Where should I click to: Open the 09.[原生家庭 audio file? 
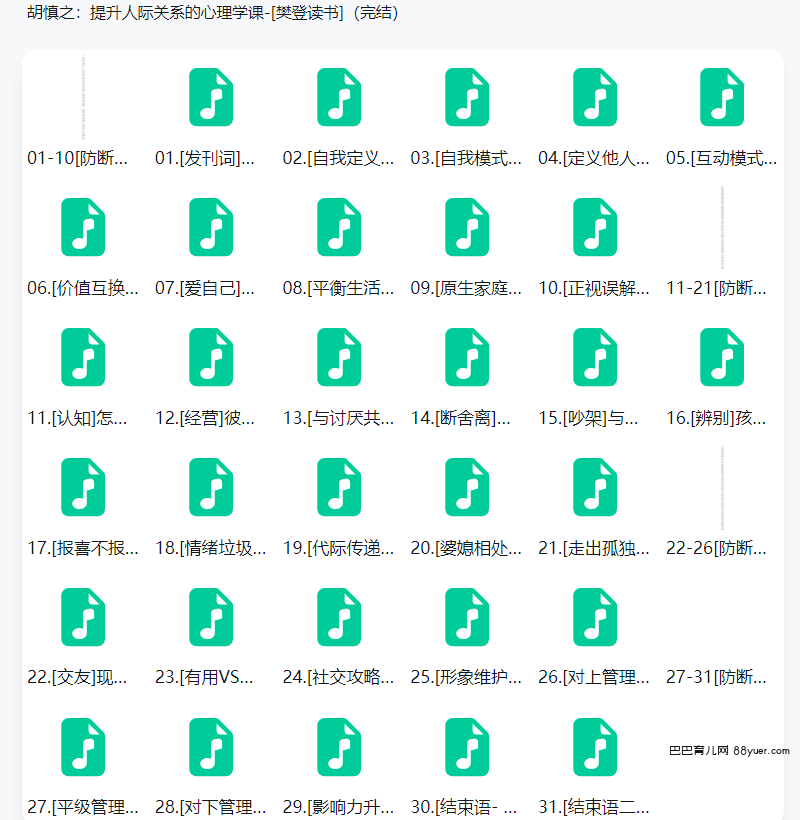[467, 228]
